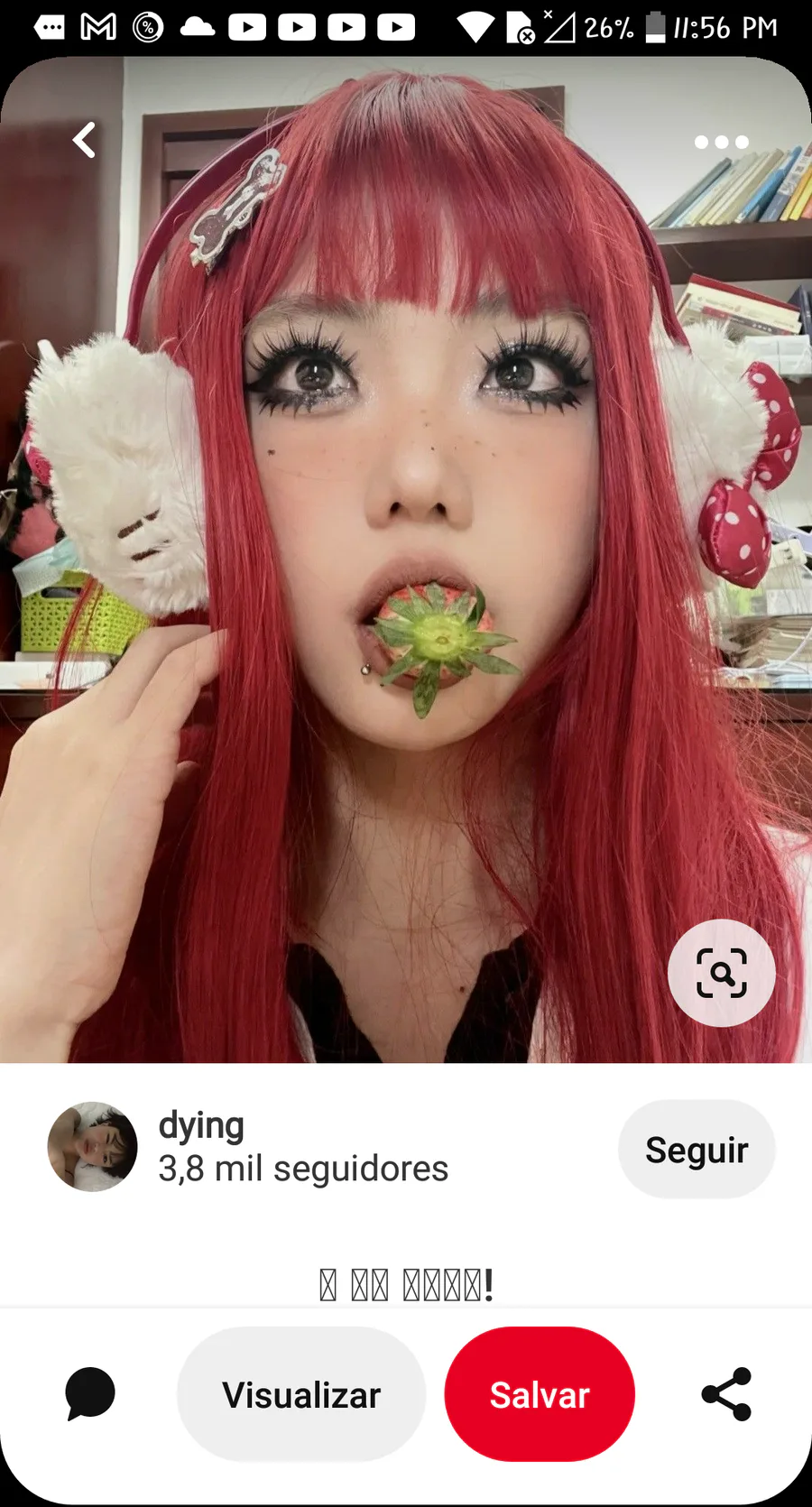The image size is (812, 1507).
Task: Open the comments bubble icon
Action: [90, 1393]
